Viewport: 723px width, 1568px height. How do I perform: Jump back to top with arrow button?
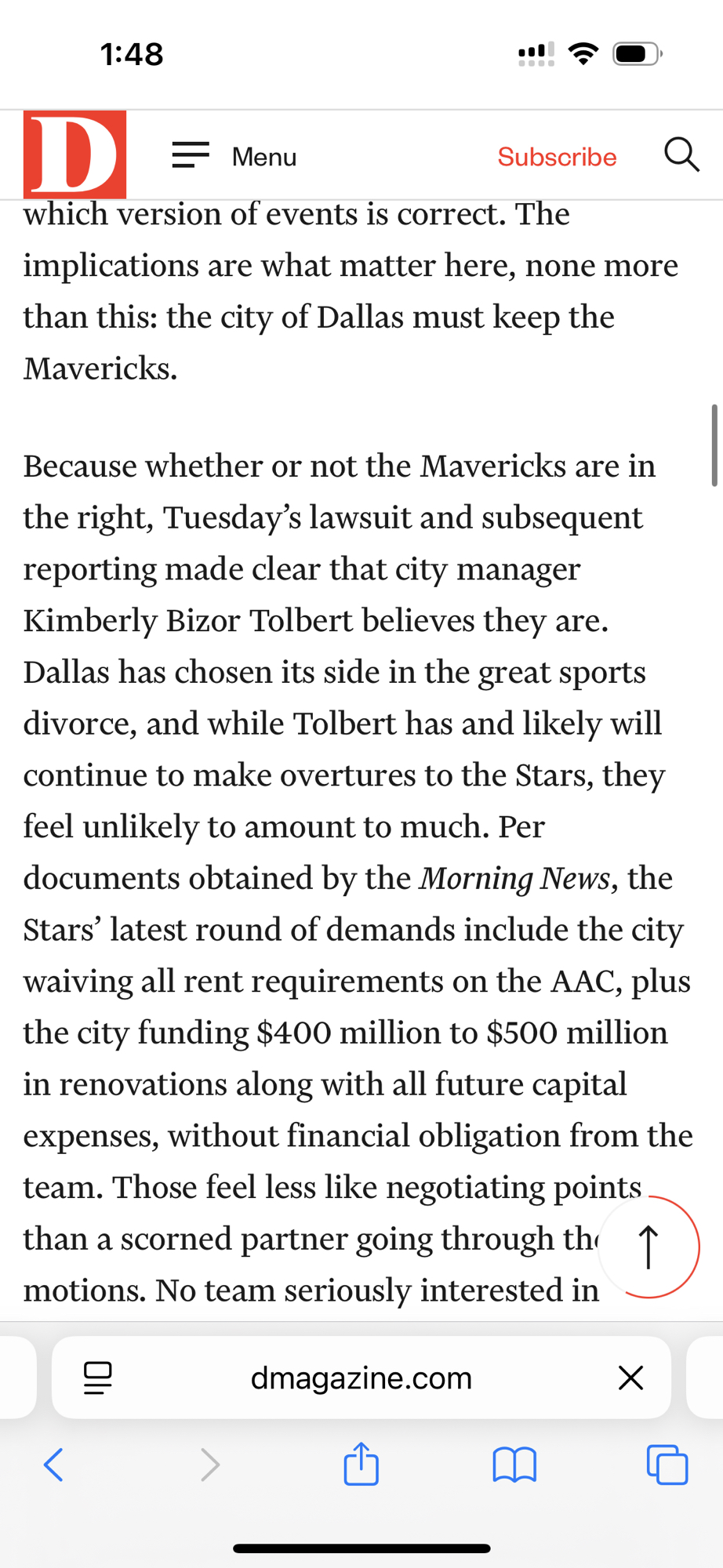click(649, 1247)
